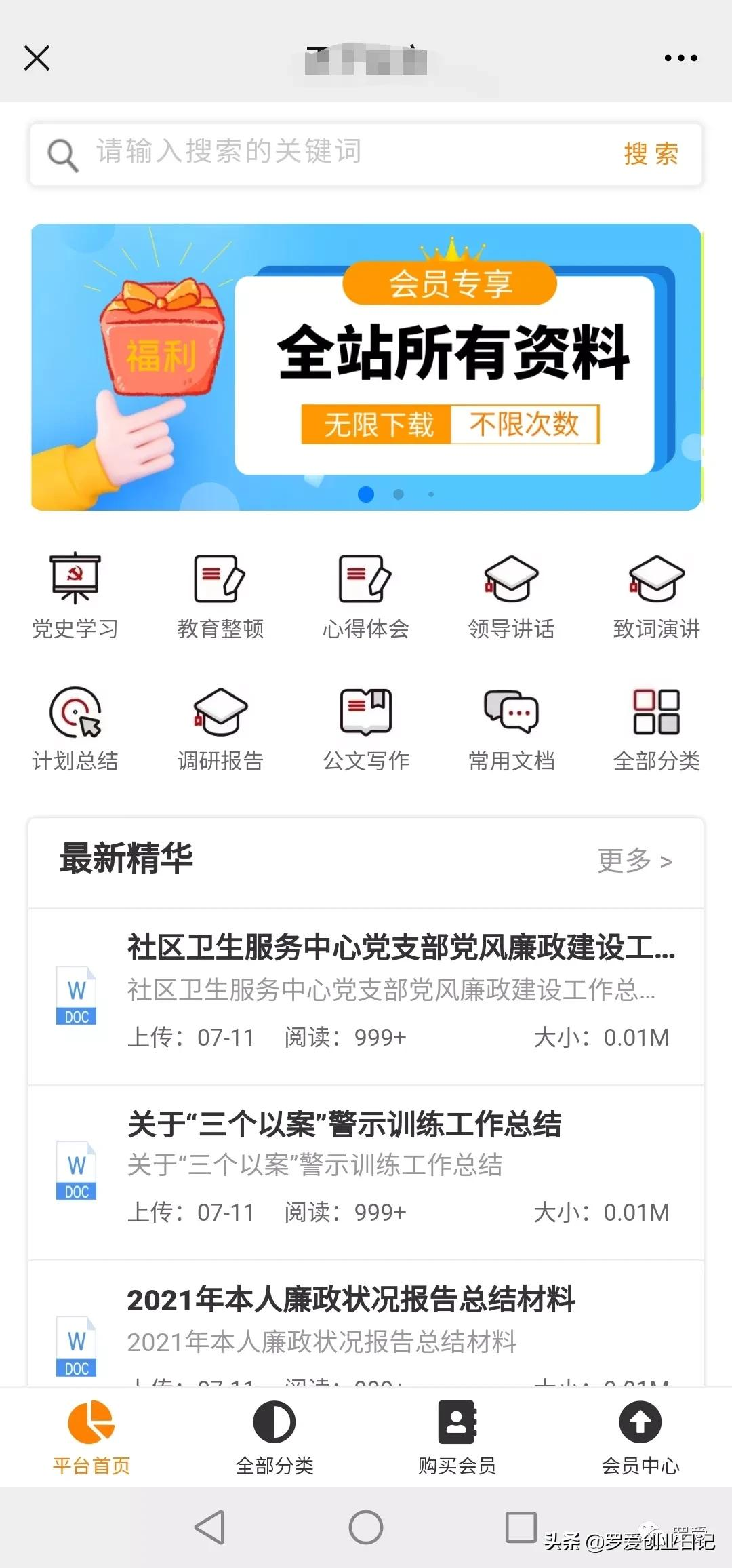Open the WeChat more options menu (three dots)
Screen dimensions: 732x1568
point(680,58)
